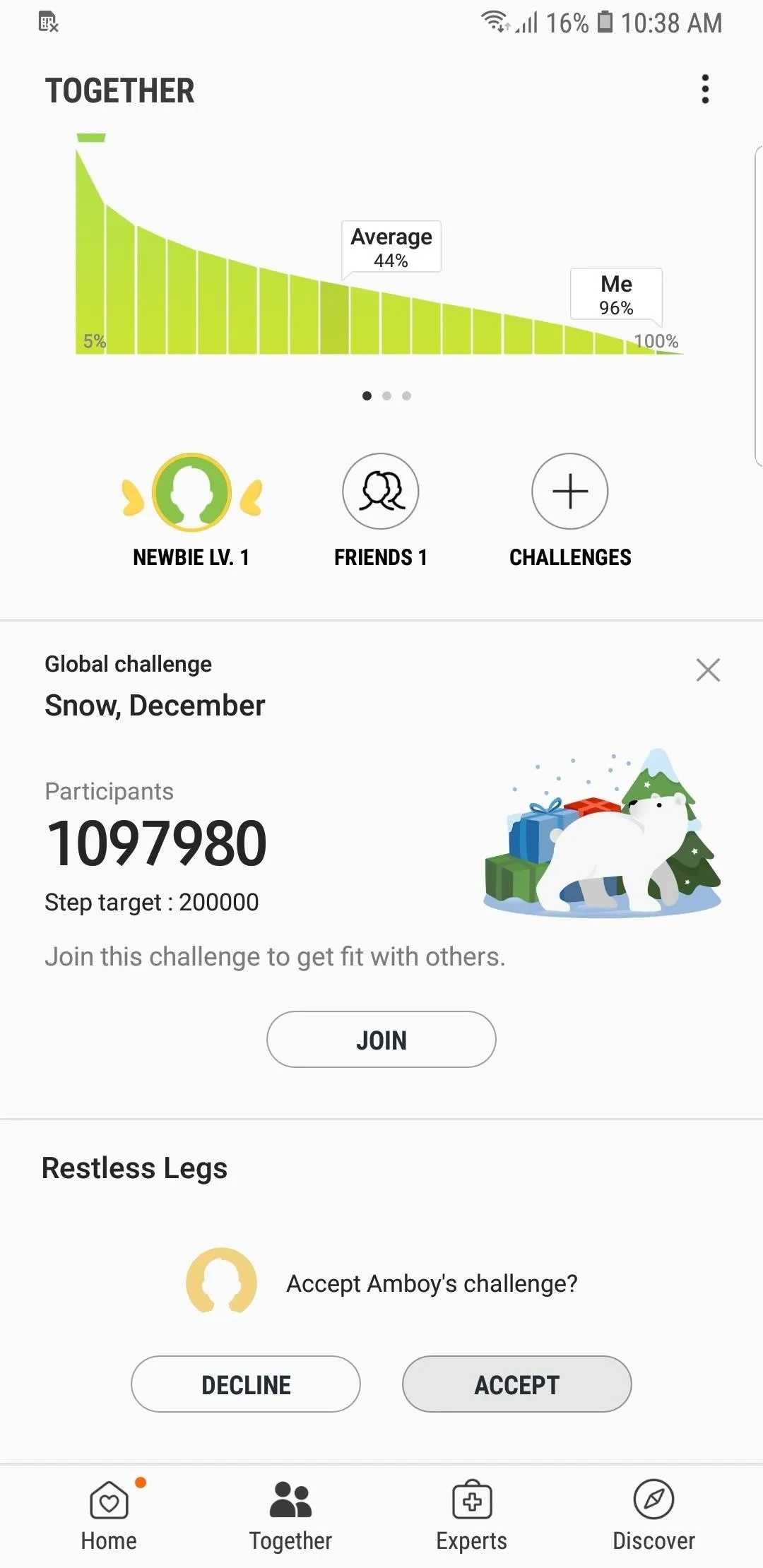Image resolution: width=763 pixels, height=1568 pixels.
Task: Dismiss the Global challenge card
Action: [708, 670]
